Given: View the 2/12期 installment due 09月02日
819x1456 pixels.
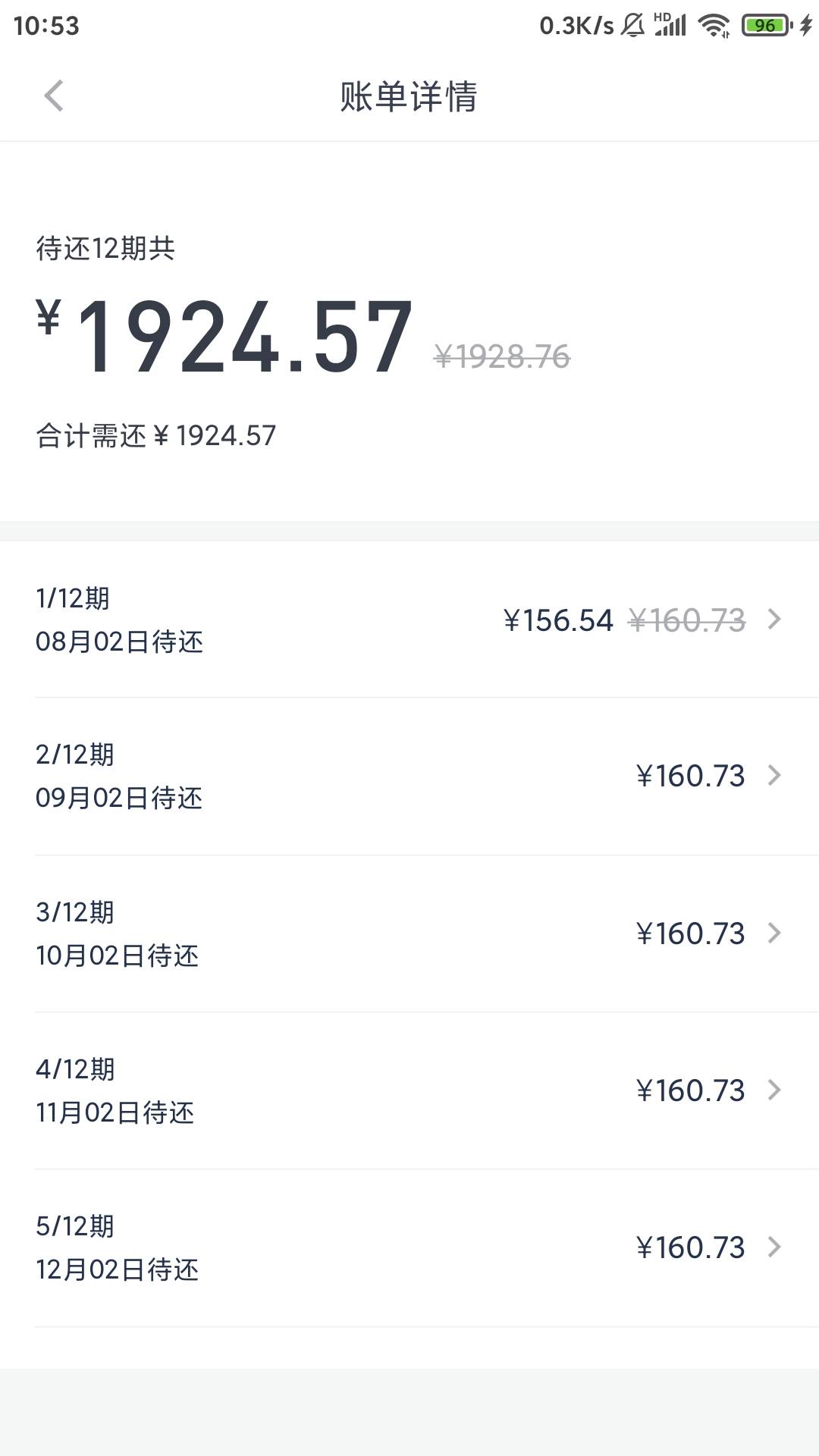Looking at the screenshot, I should (409, 777).
